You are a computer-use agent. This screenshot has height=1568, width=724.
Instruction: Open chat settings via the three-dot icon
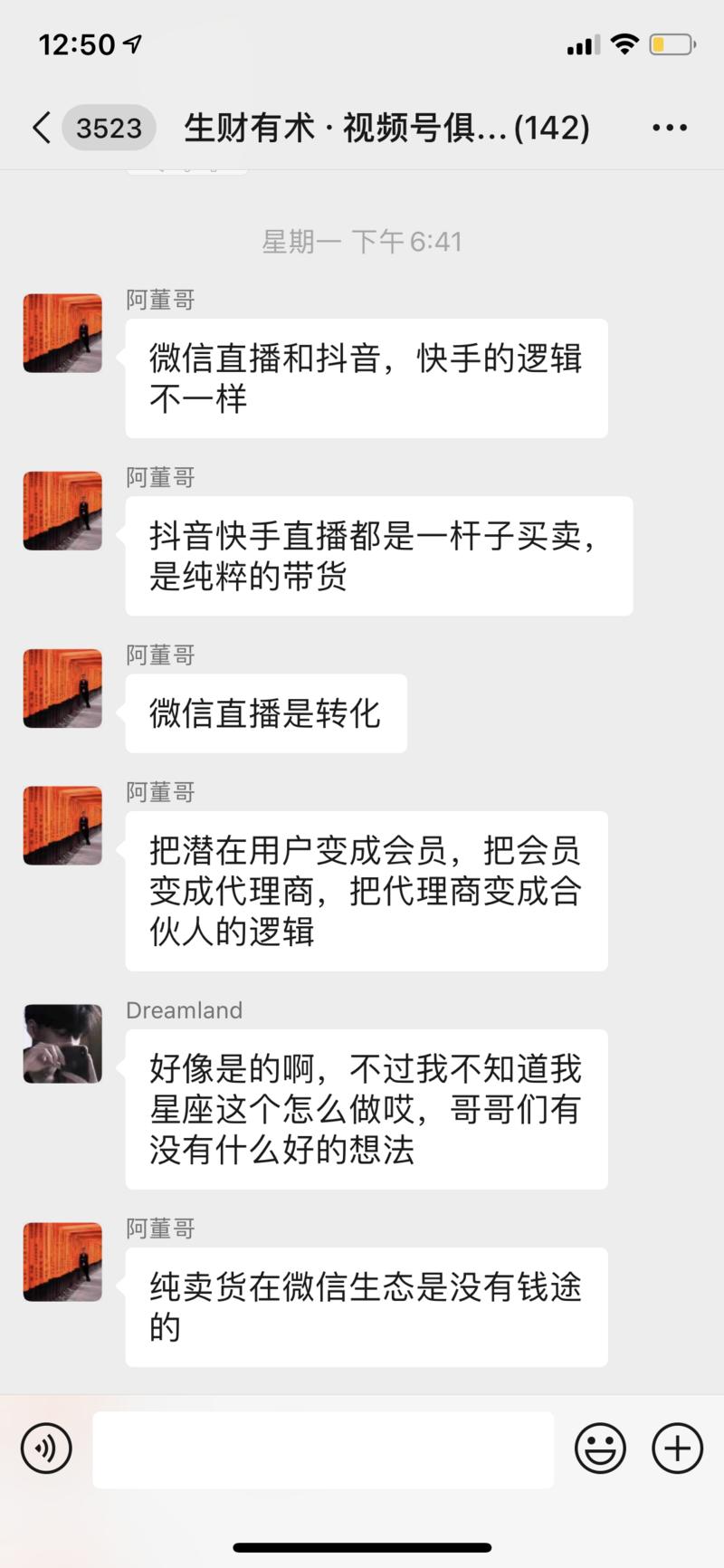coord(669,127)
